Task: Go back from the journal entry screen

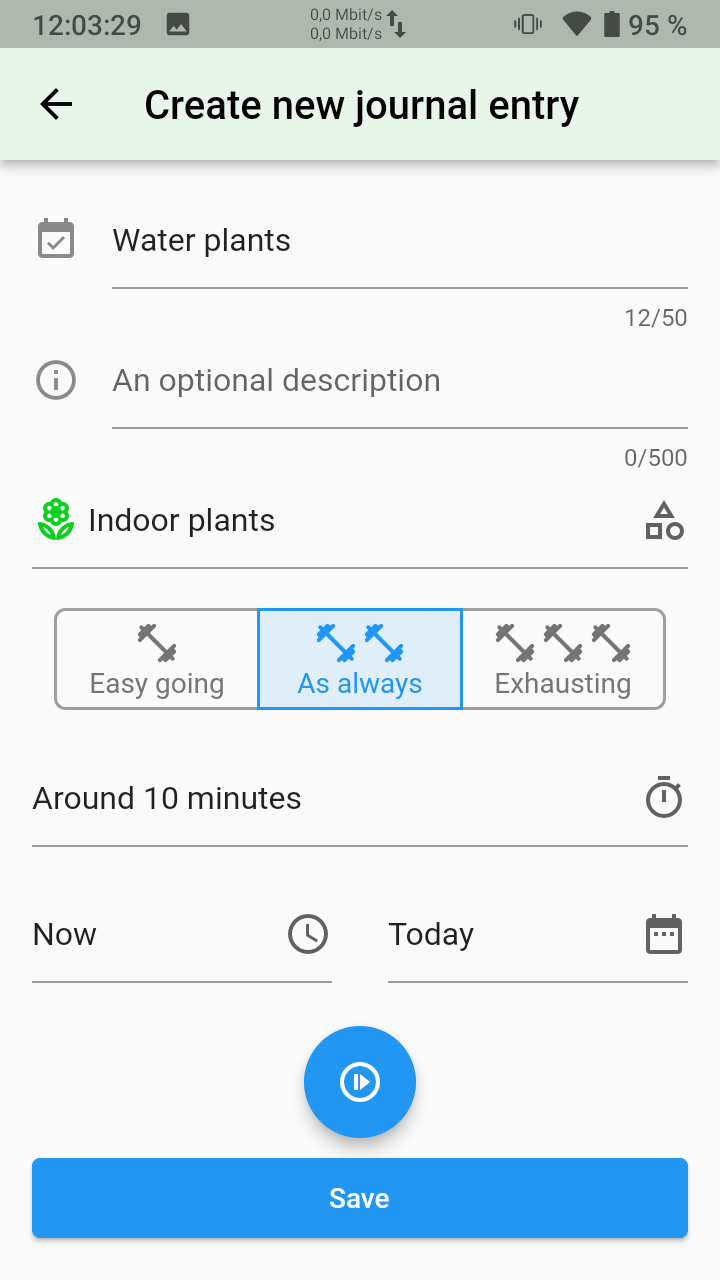Action: (56, 105)
